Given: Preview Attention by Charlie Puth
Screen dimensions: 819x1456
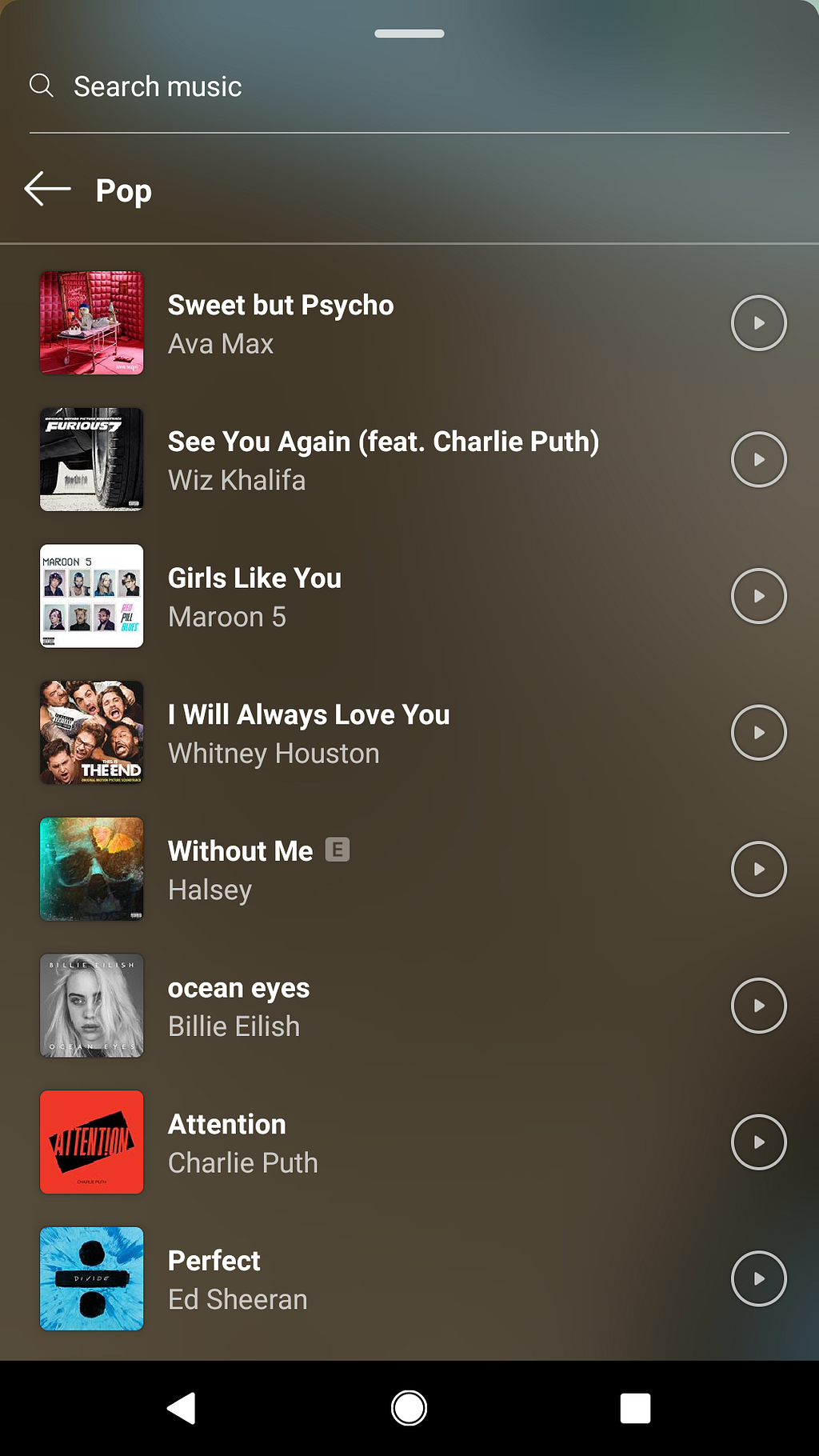Looking at the screenshot, I should 758,1142.
